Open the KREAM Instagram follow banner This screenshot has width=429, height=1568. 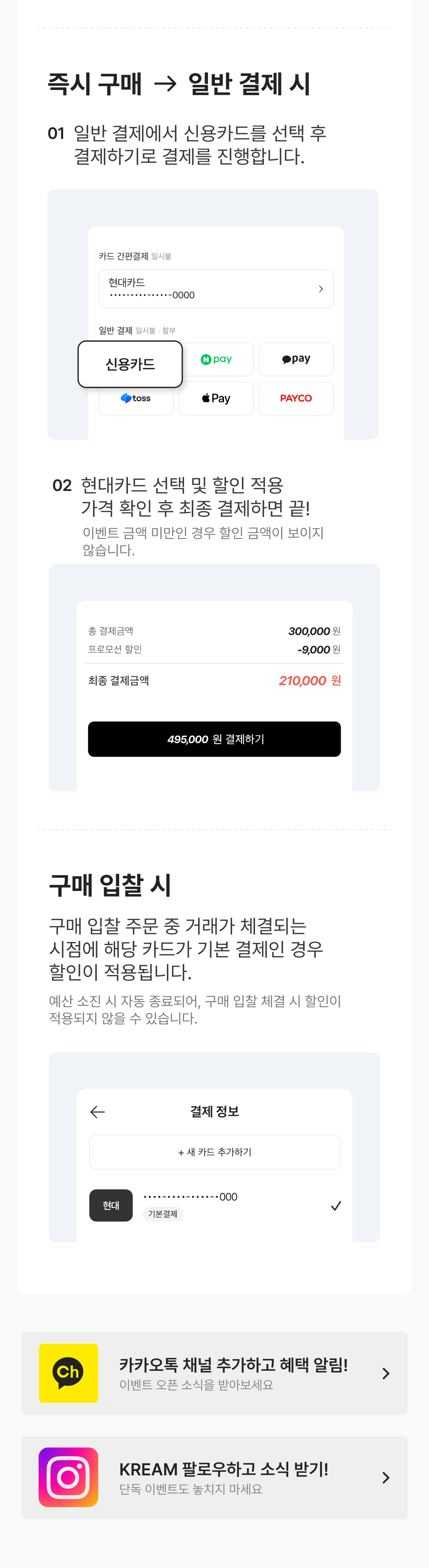[214, 1477]
